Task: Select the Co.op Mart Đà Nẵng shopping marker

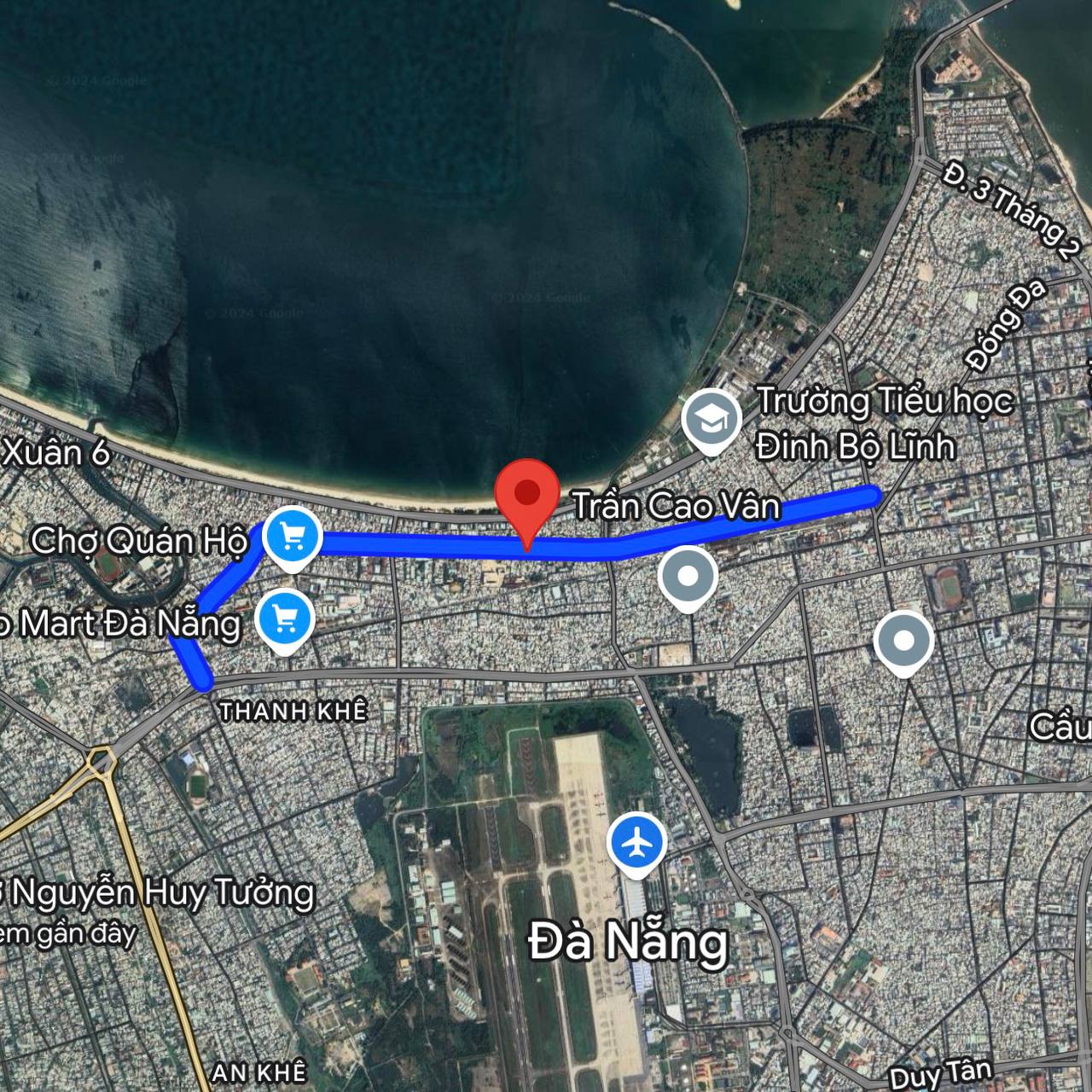Action: pyautogui.click(x=284, y=618)
